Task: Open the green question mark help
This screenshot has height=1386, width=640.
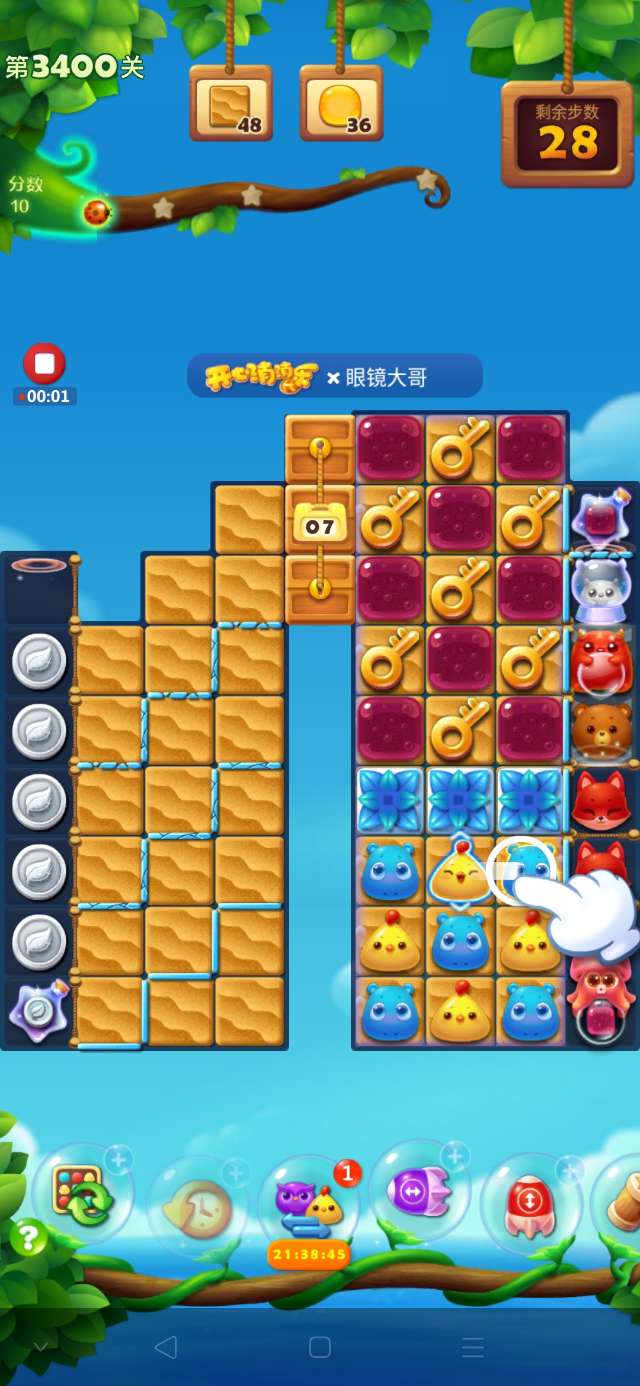Action: (28, 1238)
